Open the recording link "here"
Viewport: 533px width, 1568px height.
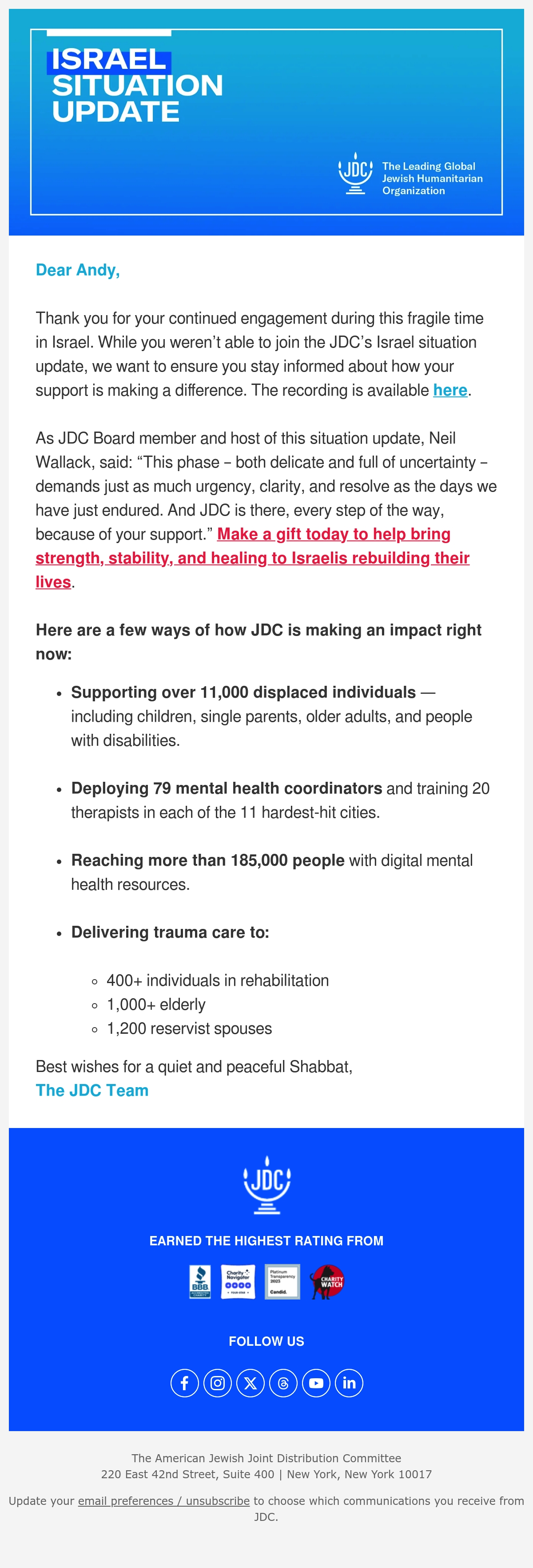click(x=449, y=390)
